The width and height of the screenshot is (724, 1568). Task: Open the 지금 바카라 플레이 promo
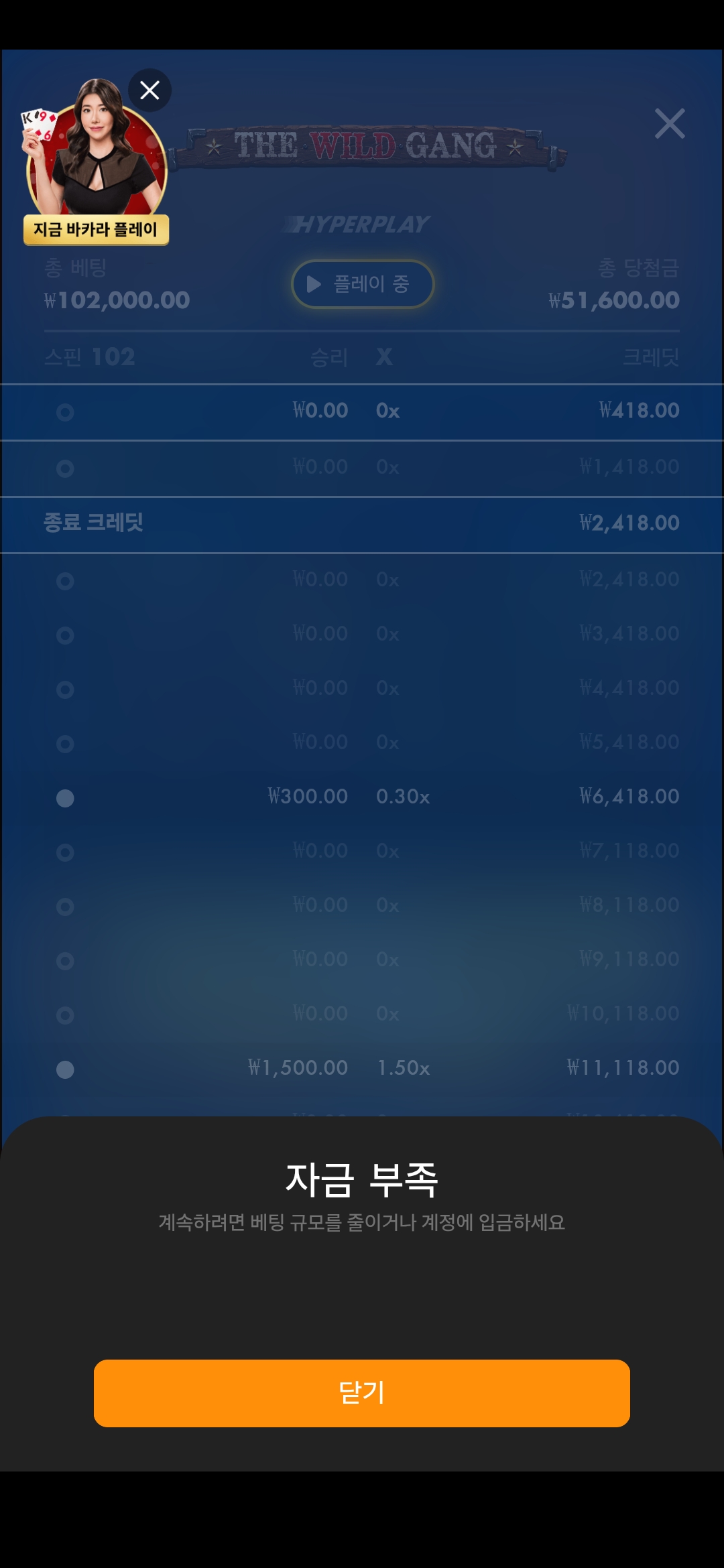(96, 229)
